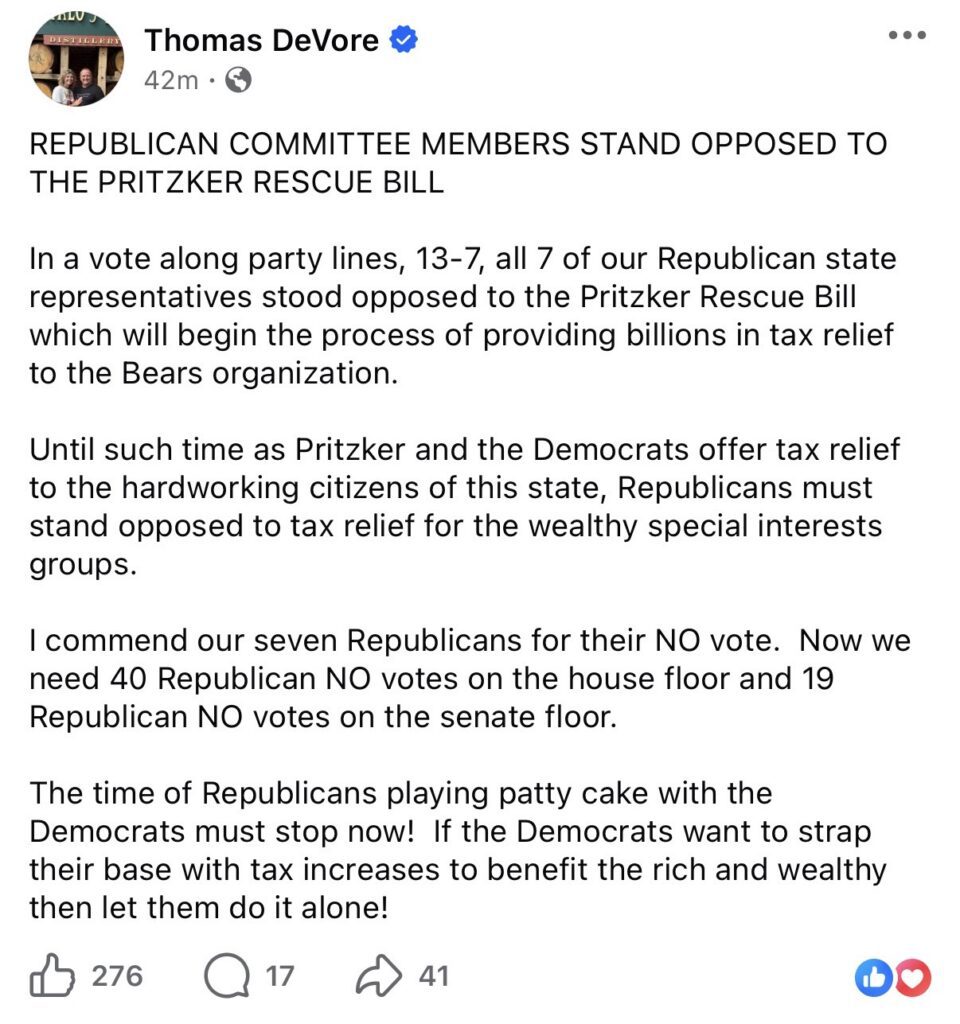View the post's reaction emojis list
960x1024 pixels.
(892, 978)
